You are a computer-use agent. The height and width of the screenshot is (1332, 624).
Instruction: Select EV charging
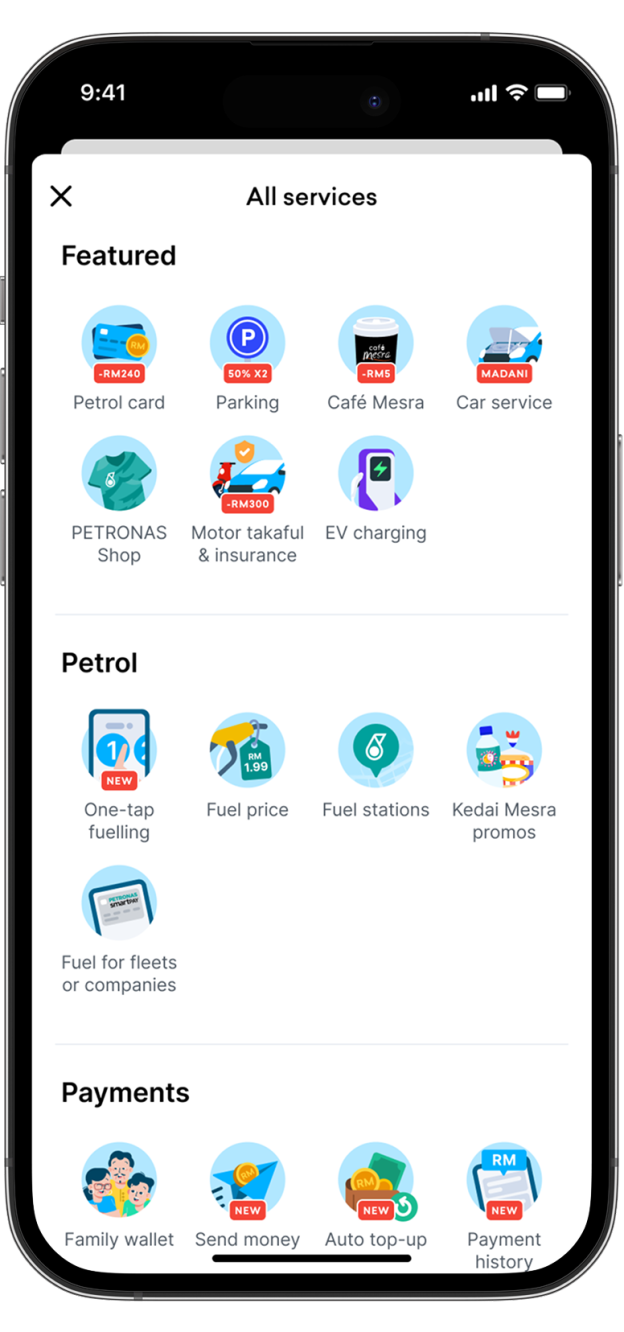pyautogui.click(x=375, y=475)
